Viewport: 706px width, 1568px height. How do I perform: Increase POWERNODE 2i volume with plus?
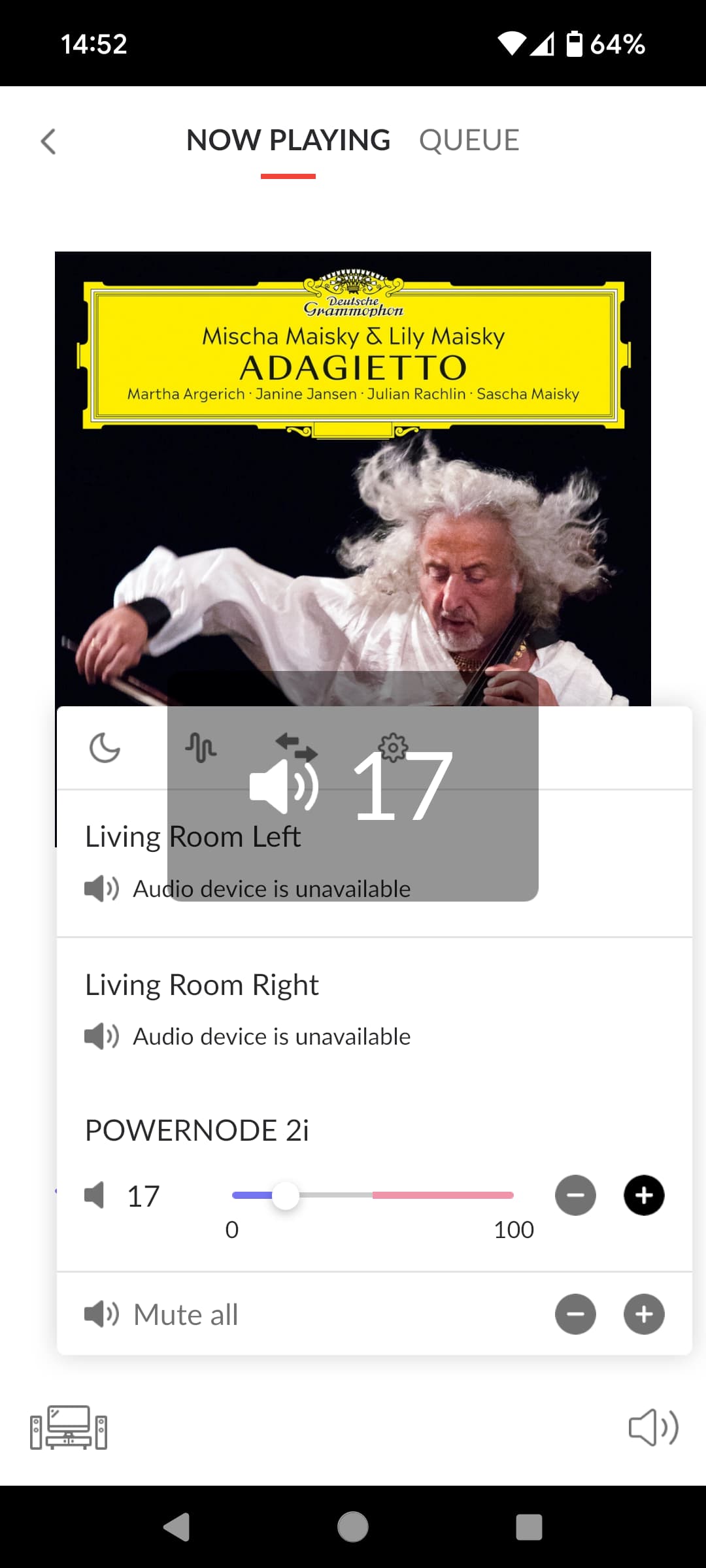click(644, 1195)
